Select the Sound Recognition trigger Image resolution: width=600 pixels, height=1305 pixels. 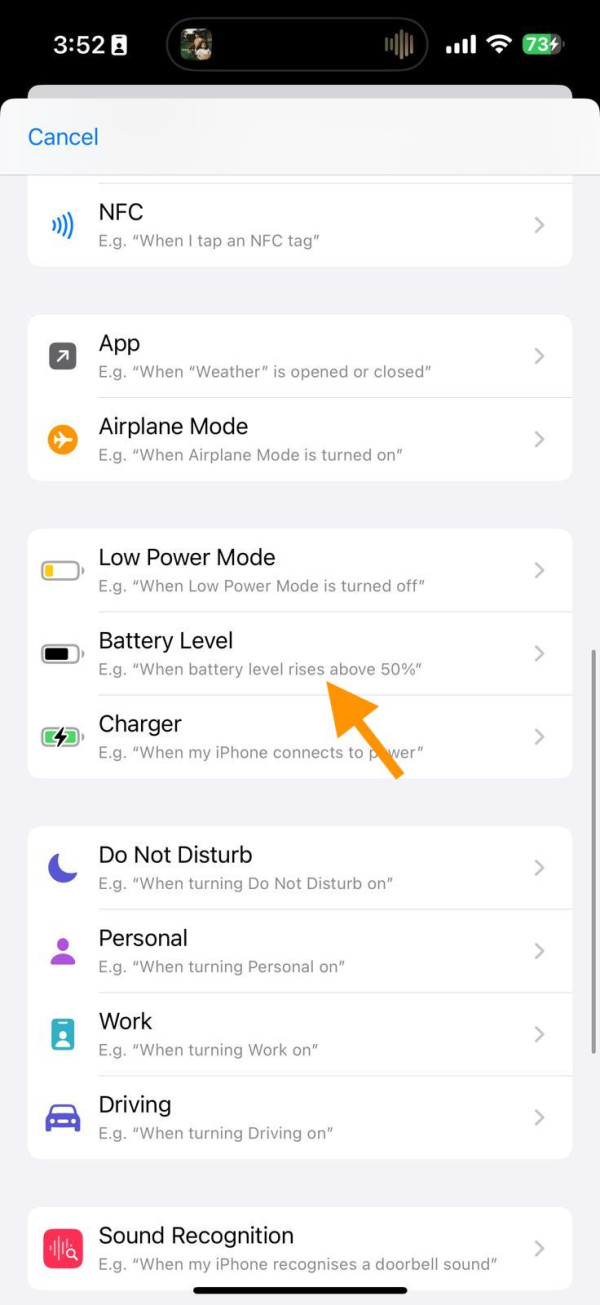(300, 1248)
